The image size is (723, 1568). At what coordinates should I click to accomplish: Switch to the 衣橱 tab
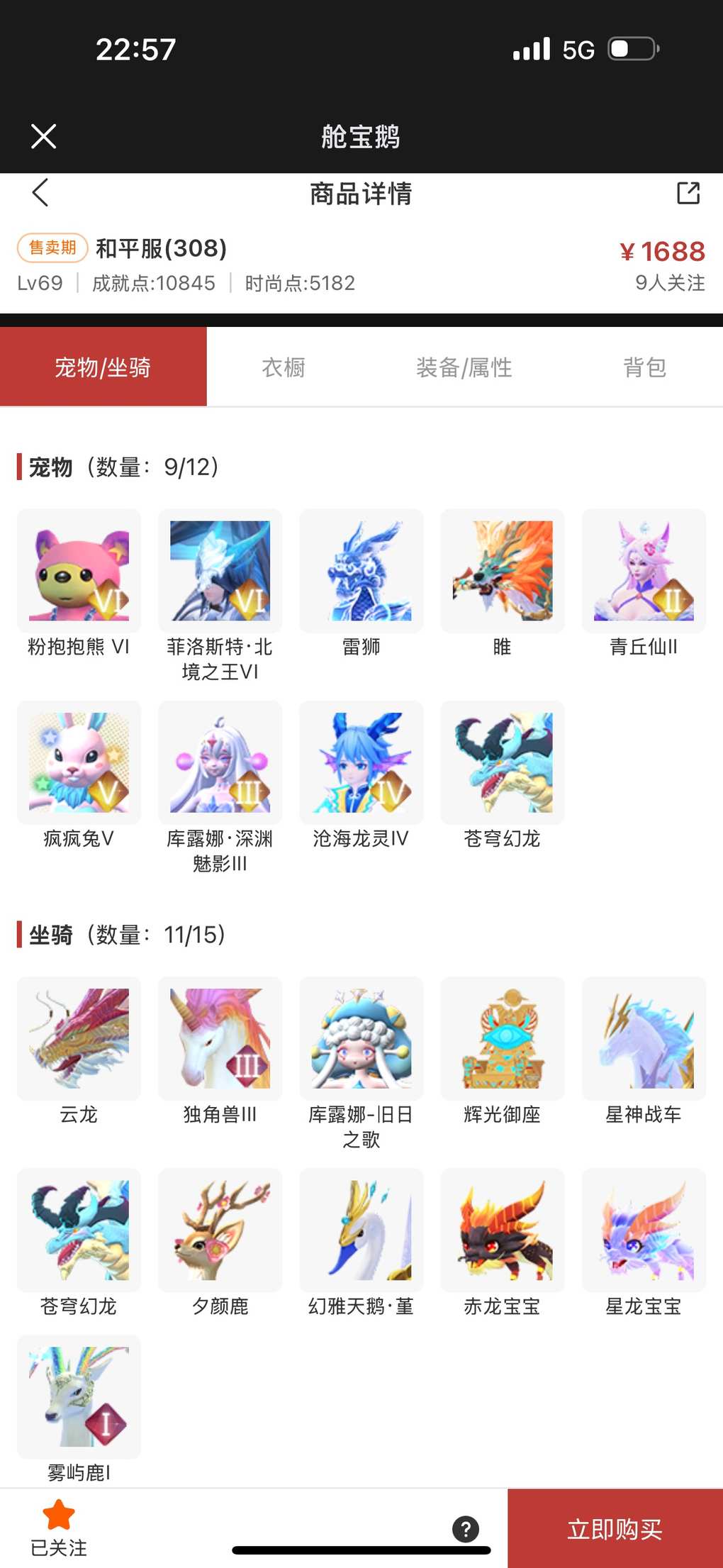pos(284,367)
